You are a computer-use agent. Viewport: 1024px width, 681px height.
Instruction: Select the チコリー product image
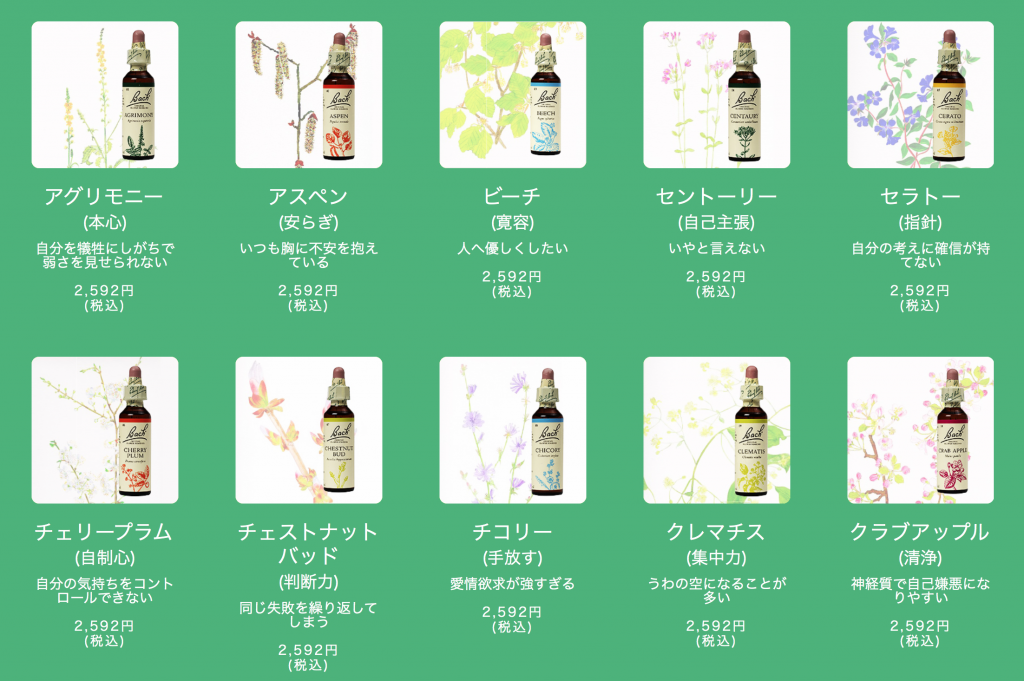point(513,430)
